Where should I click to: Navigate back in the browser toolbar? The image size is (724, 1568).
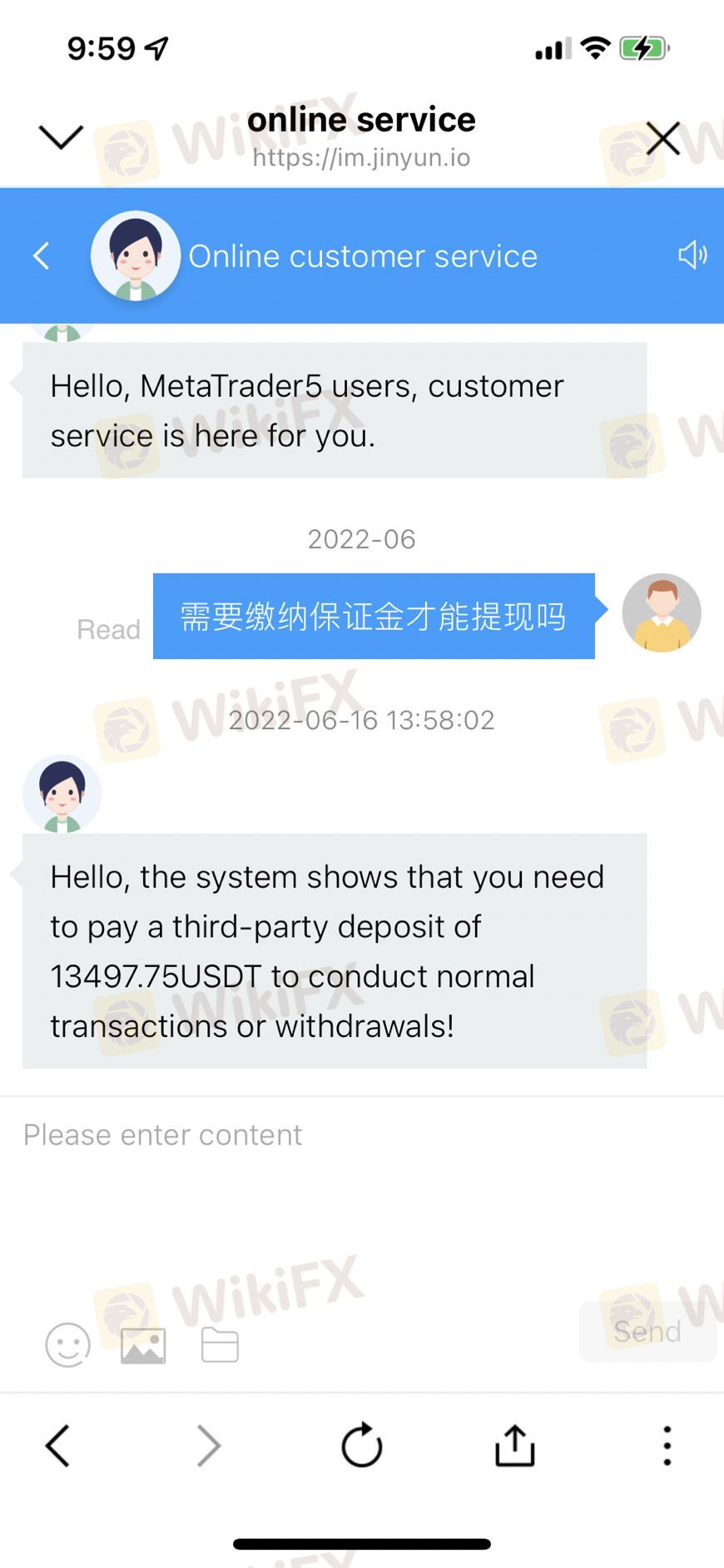point(57,1446)
